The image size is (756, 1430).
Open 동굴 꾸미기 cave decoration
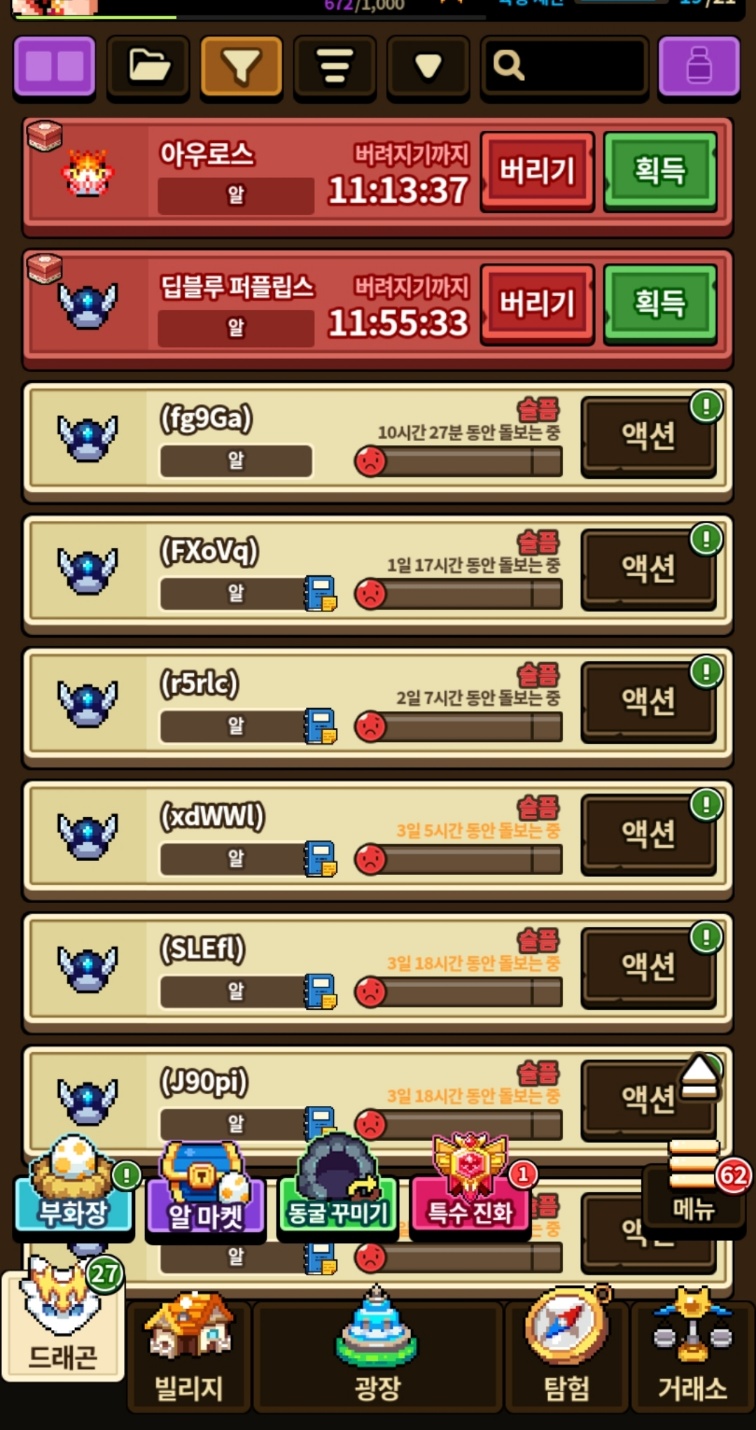pyautogui.click(x=336, y=1198)
